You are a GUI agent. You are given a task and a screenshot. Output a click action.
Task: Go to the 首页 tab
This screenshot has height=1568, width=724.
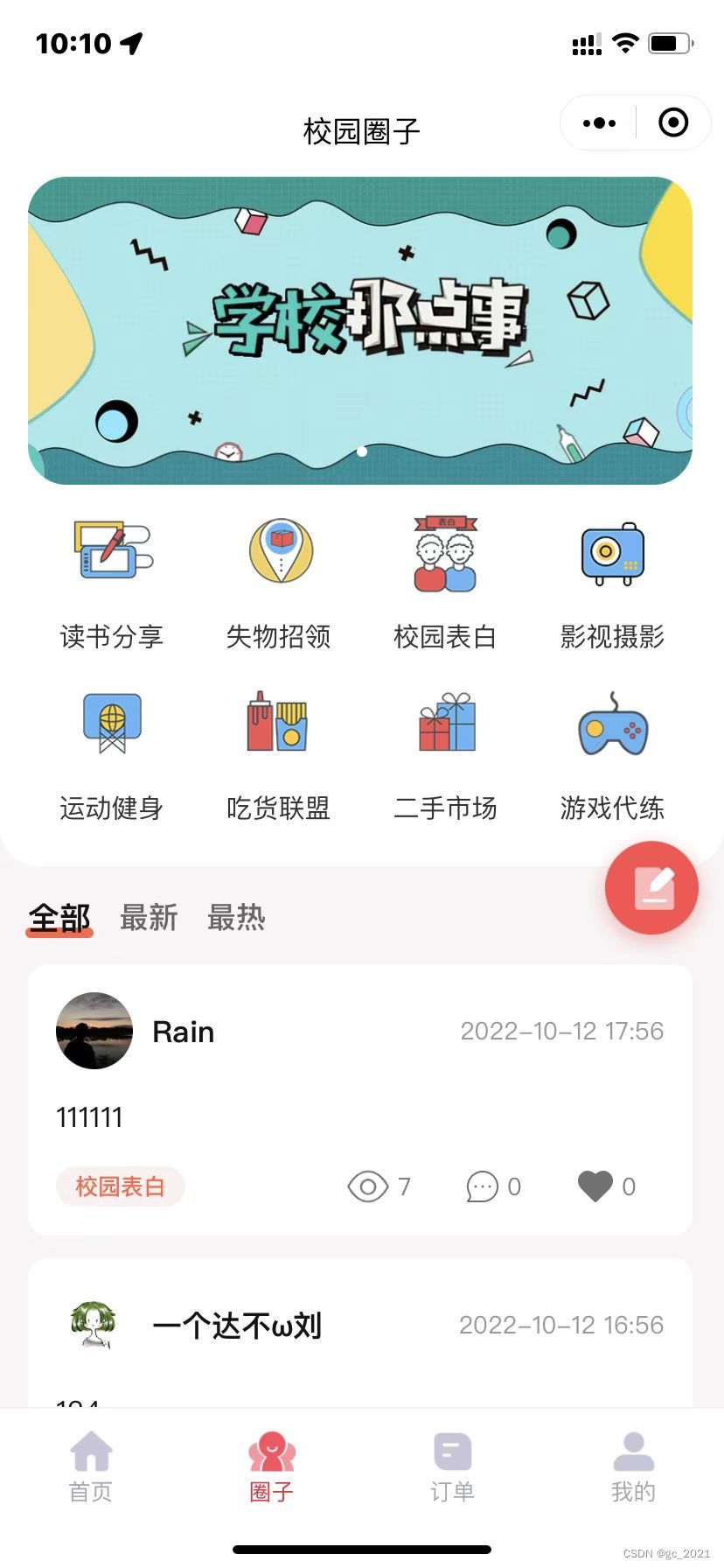click(x=91, y=1466)
